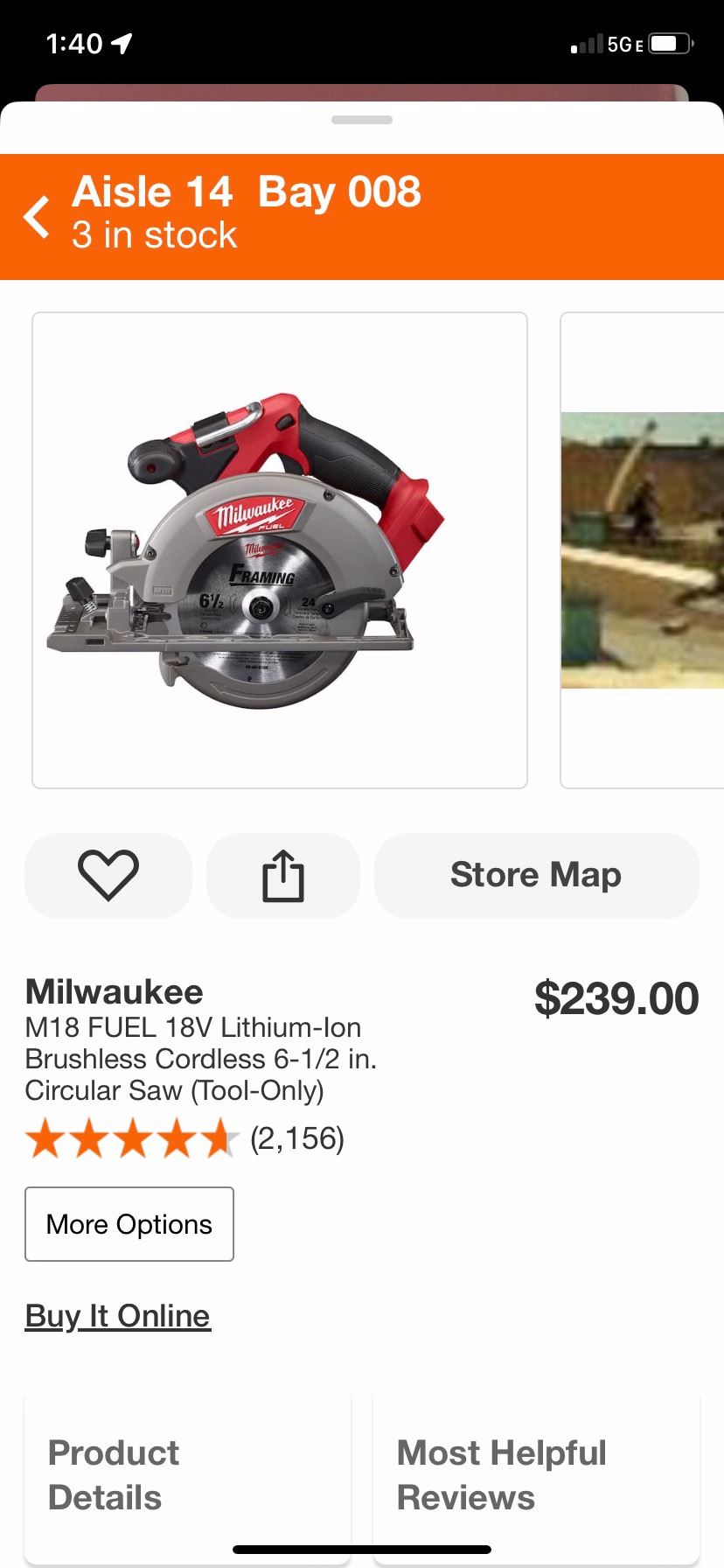View the circular saw product image
Screen dimensions: 724x1568
coord(280,550)
